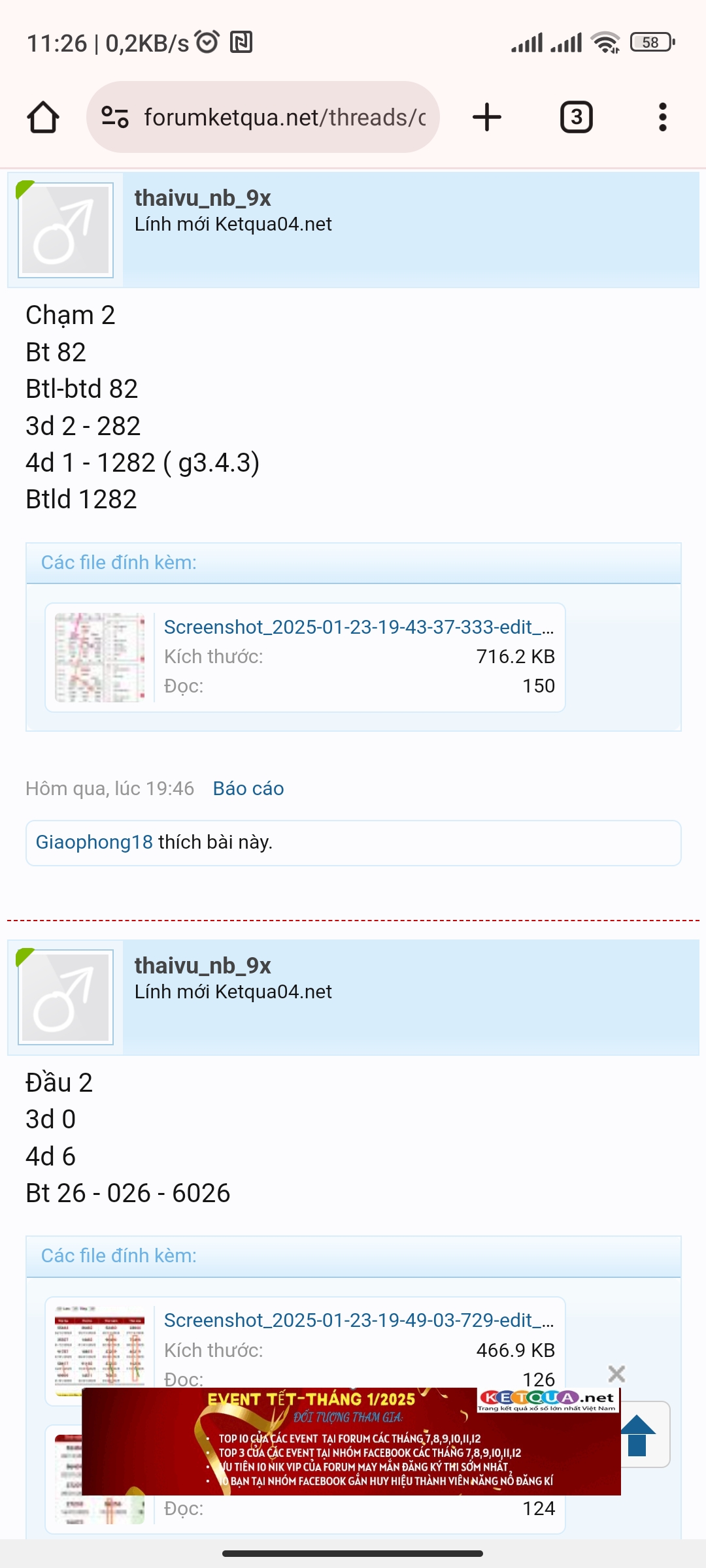Image resolution: width=706 pixels, height=1568 pixels.
Task: Tap the Event Tết tháng 1/2025 banner
Action: [351, 1441]
